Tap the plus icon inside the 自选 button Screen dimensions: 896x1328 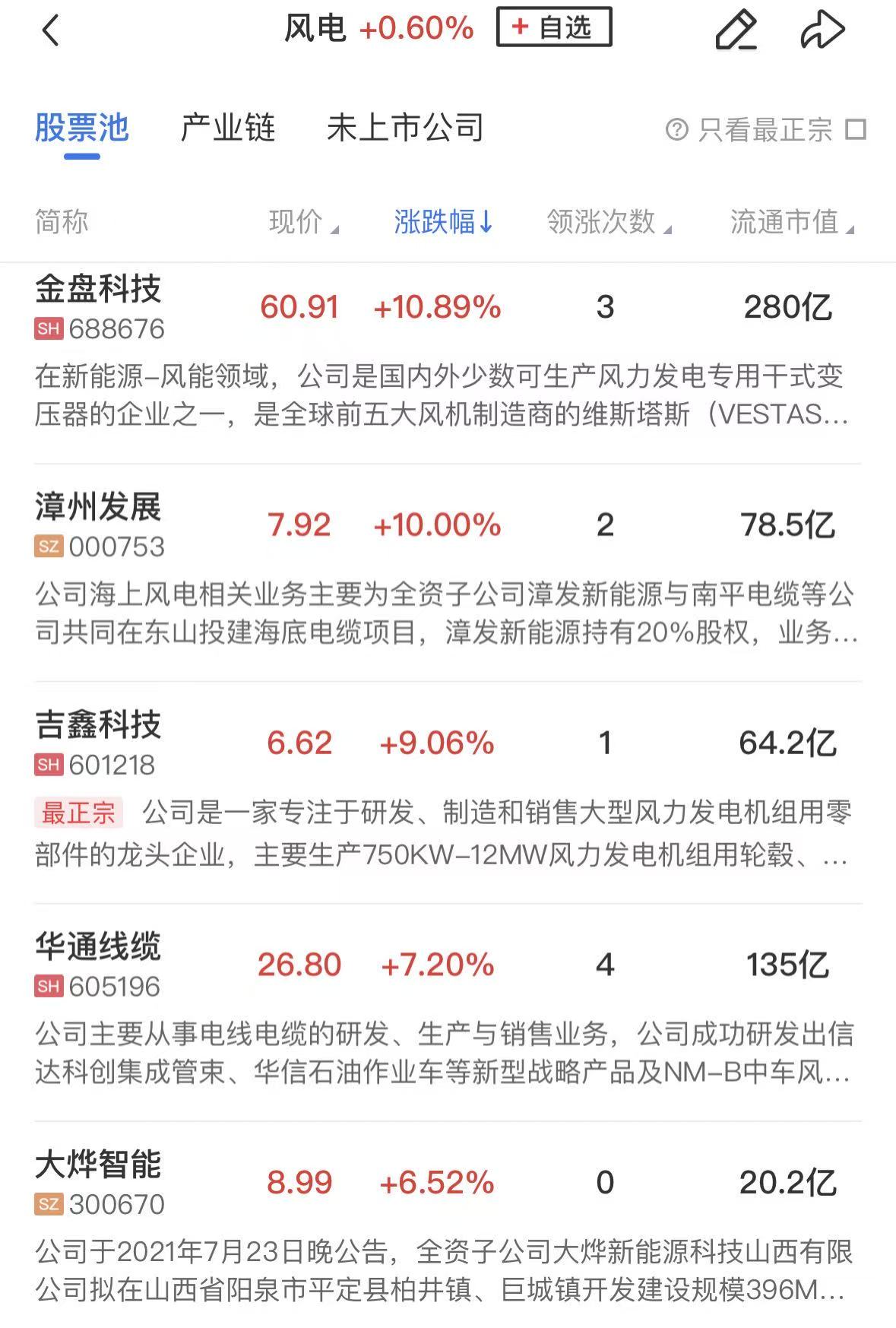518,27
